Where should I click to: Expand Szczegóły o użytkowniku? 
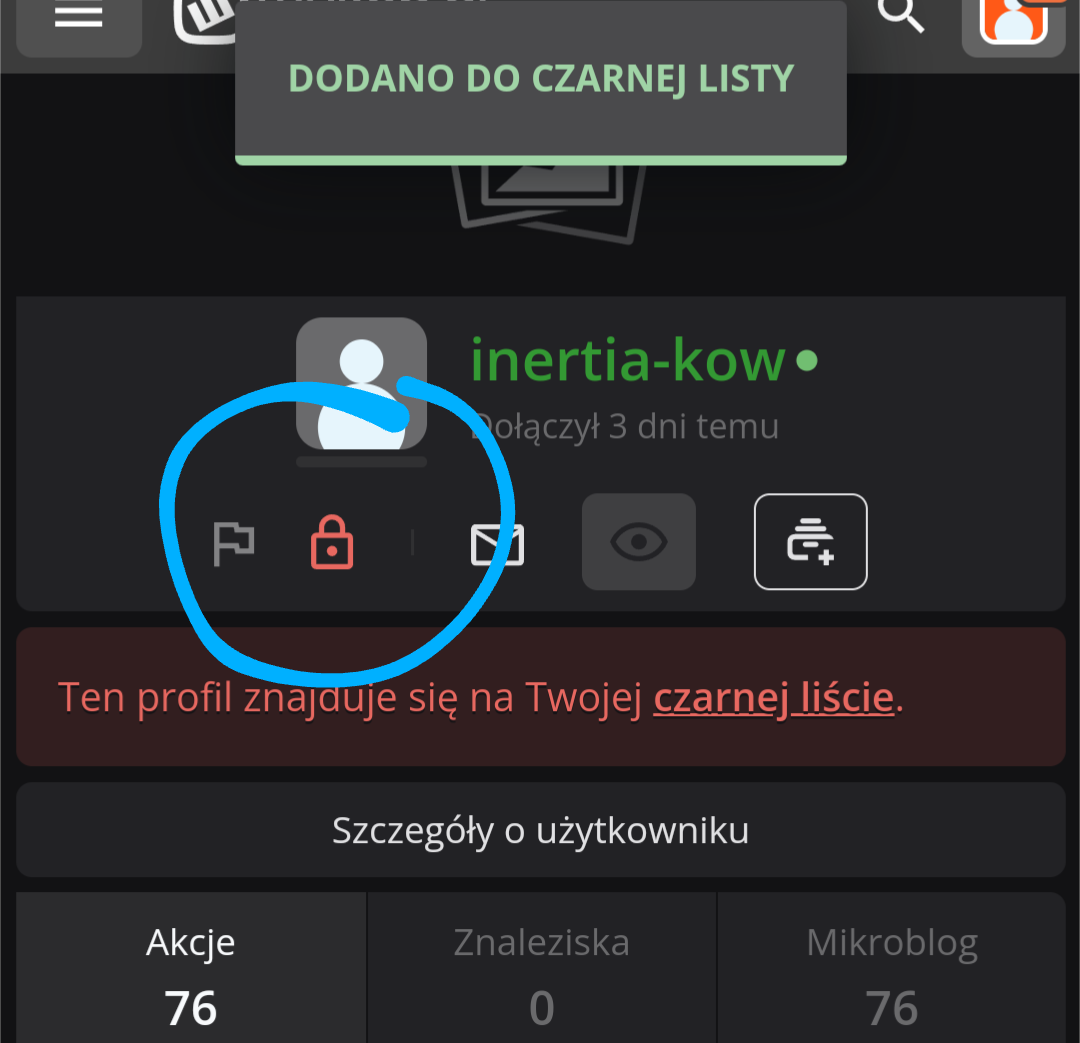coord(540,830)
